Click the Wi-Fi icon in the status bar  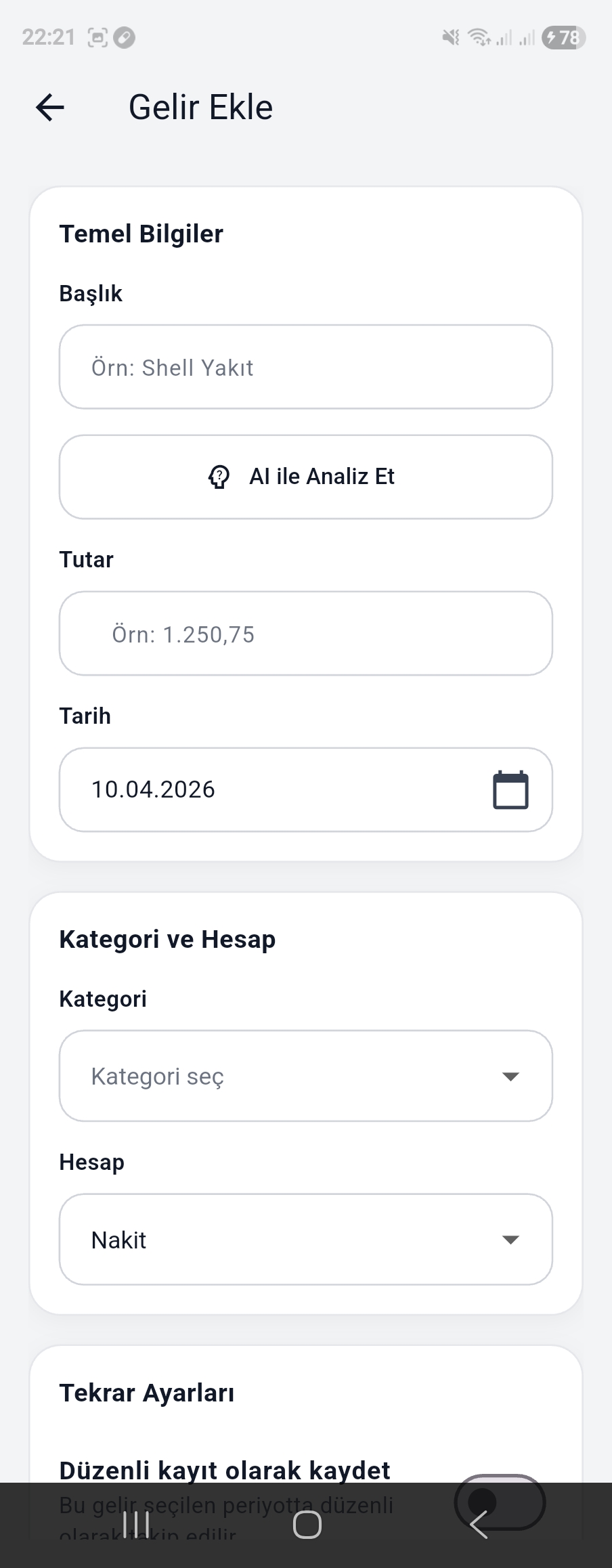(478, 38)
